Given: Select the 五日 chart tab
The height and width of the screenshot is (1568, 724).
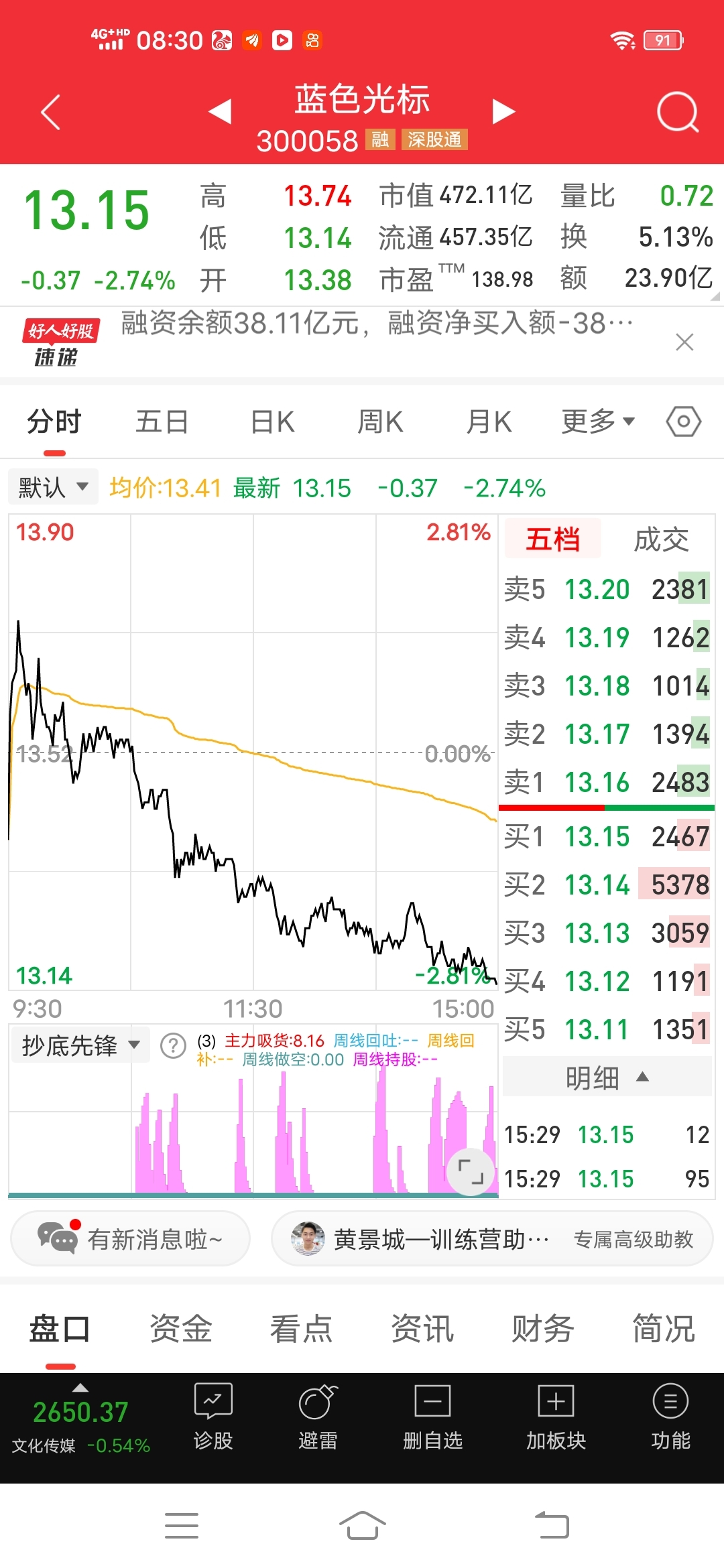Looking at the screenshot, I should [162, 422].
